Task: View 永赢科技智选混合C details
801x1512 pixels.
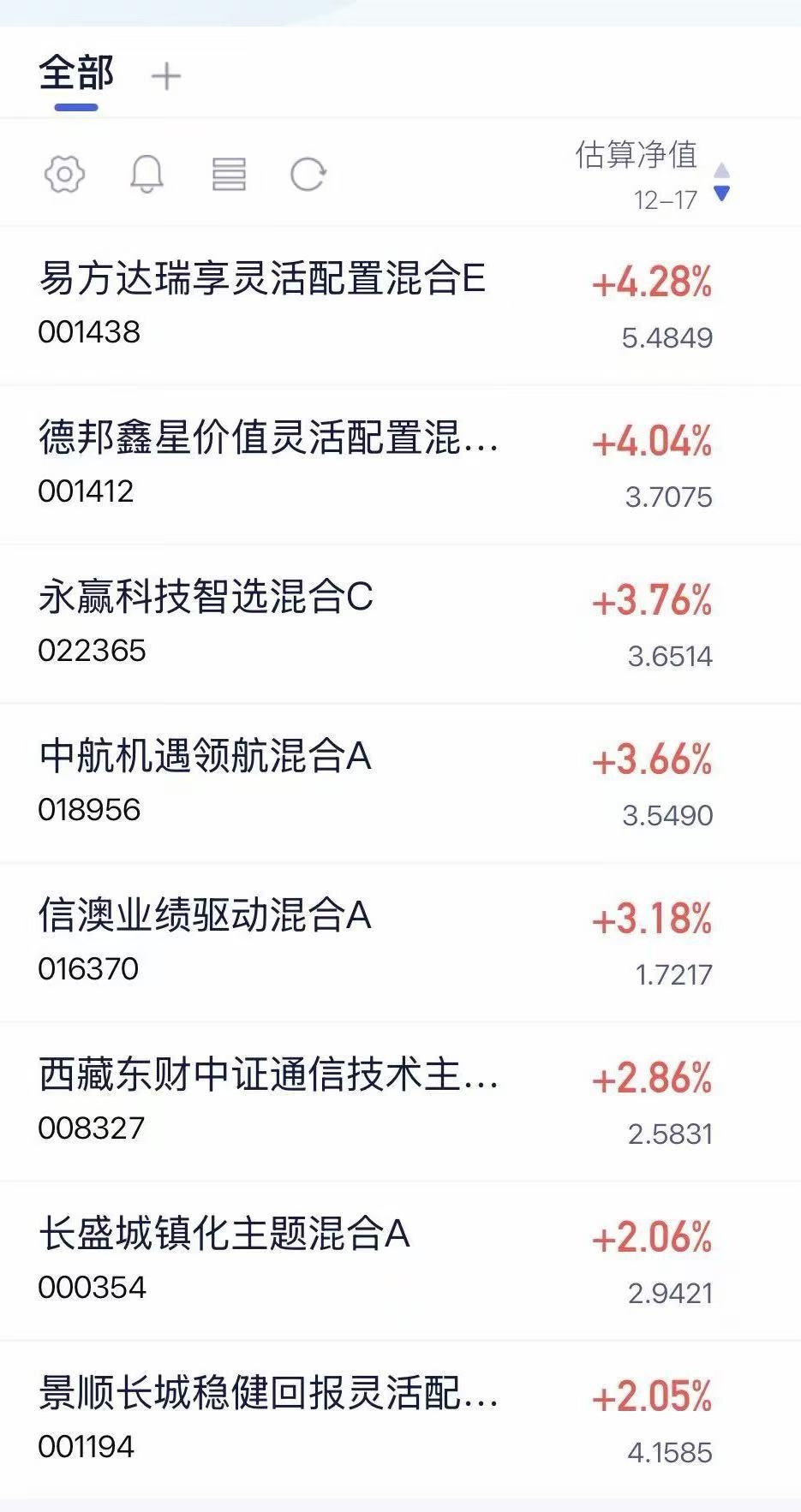Action: coord(206,622)
